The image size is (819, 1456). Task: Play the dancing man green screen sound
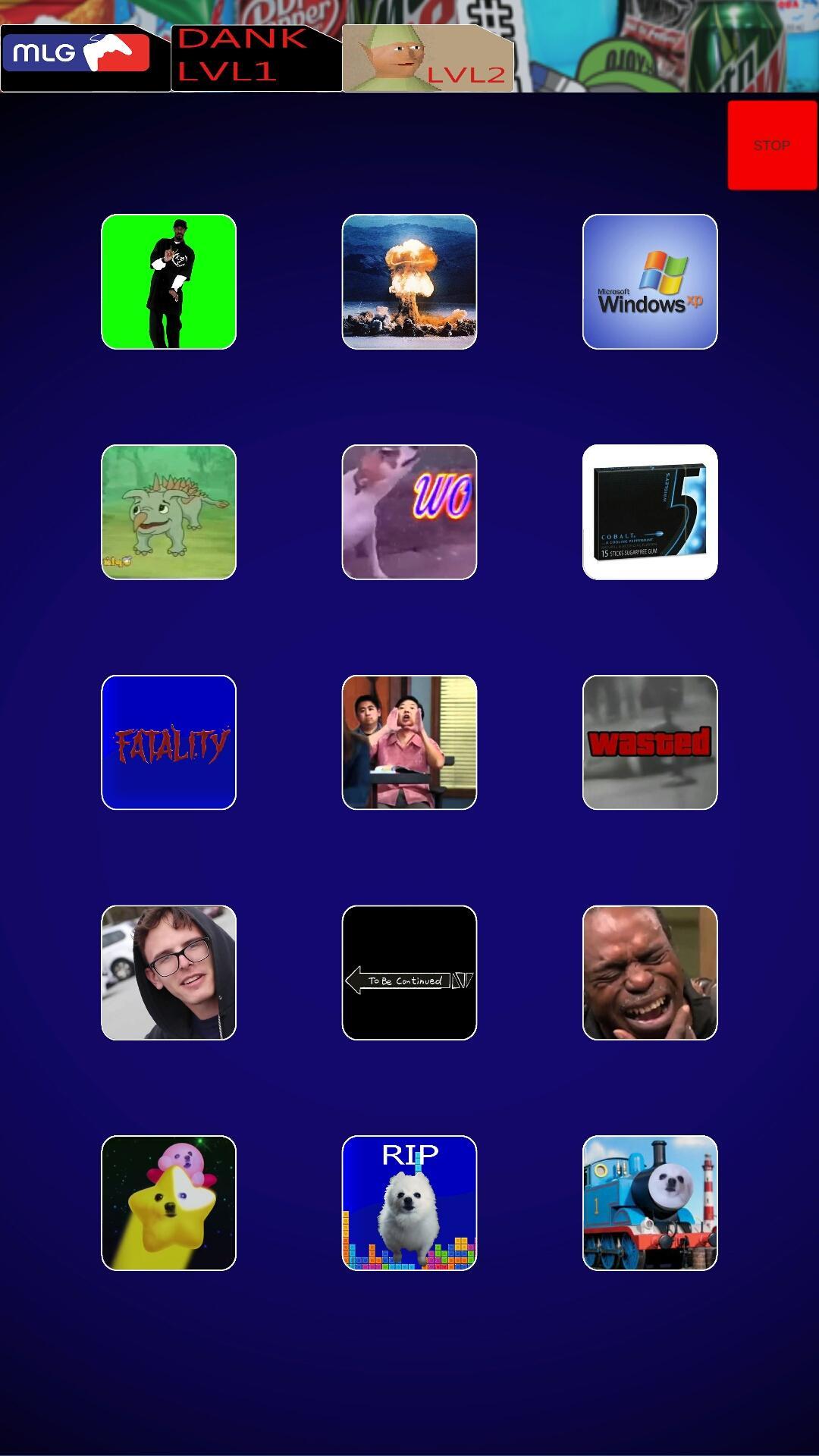point(168,281)
